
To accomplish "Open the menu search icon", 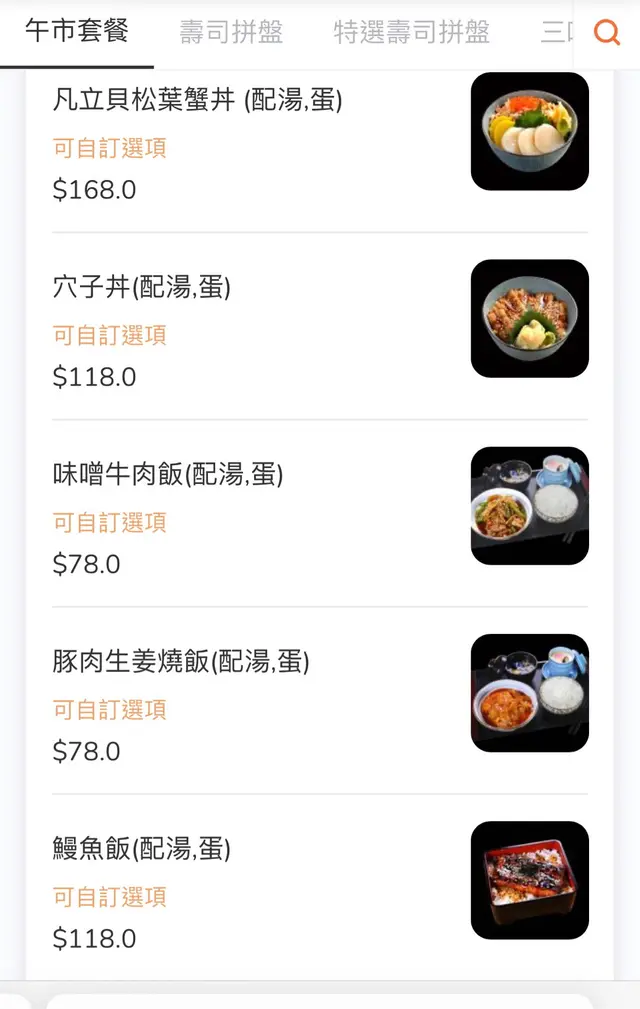I will (606, 33).
